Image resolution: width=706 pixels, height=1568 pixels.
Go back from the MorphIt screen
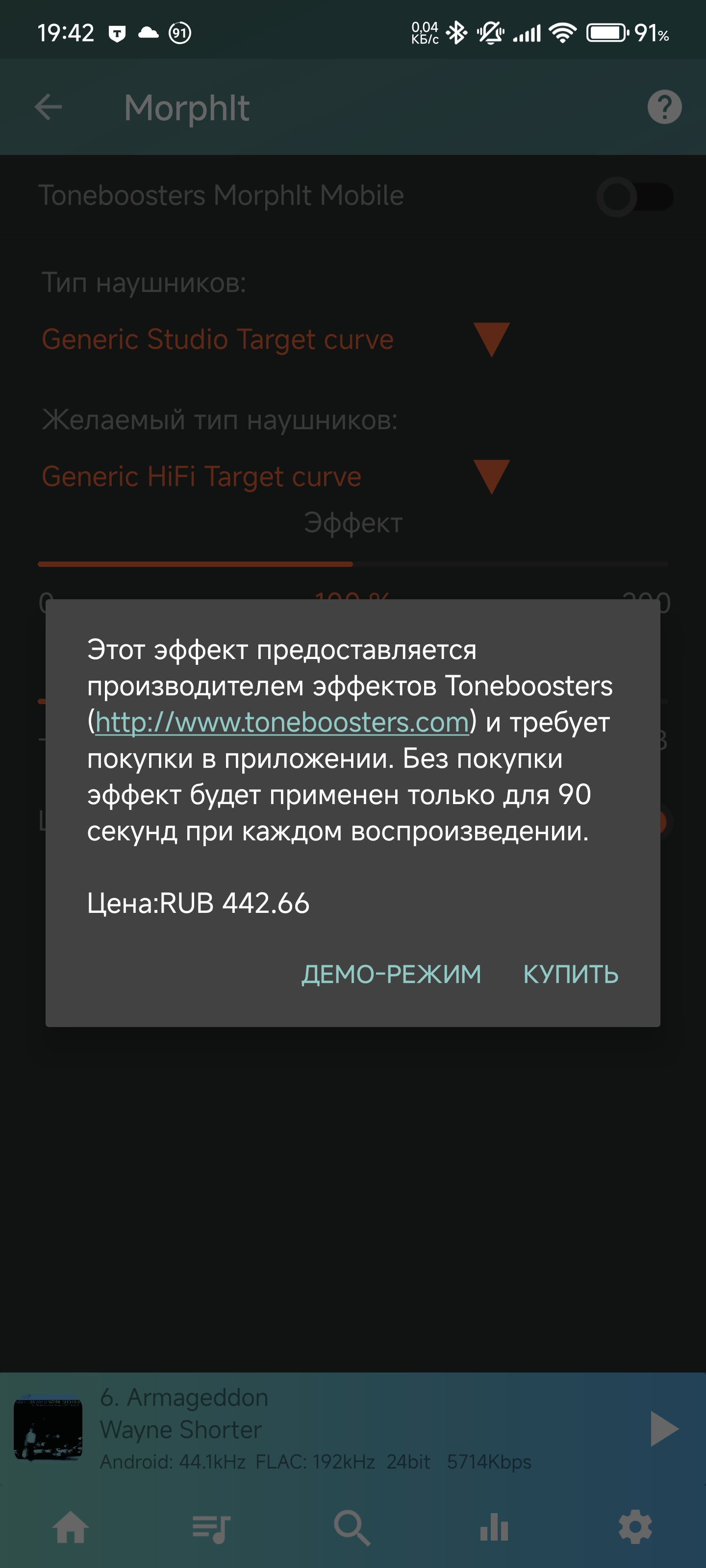49,107
